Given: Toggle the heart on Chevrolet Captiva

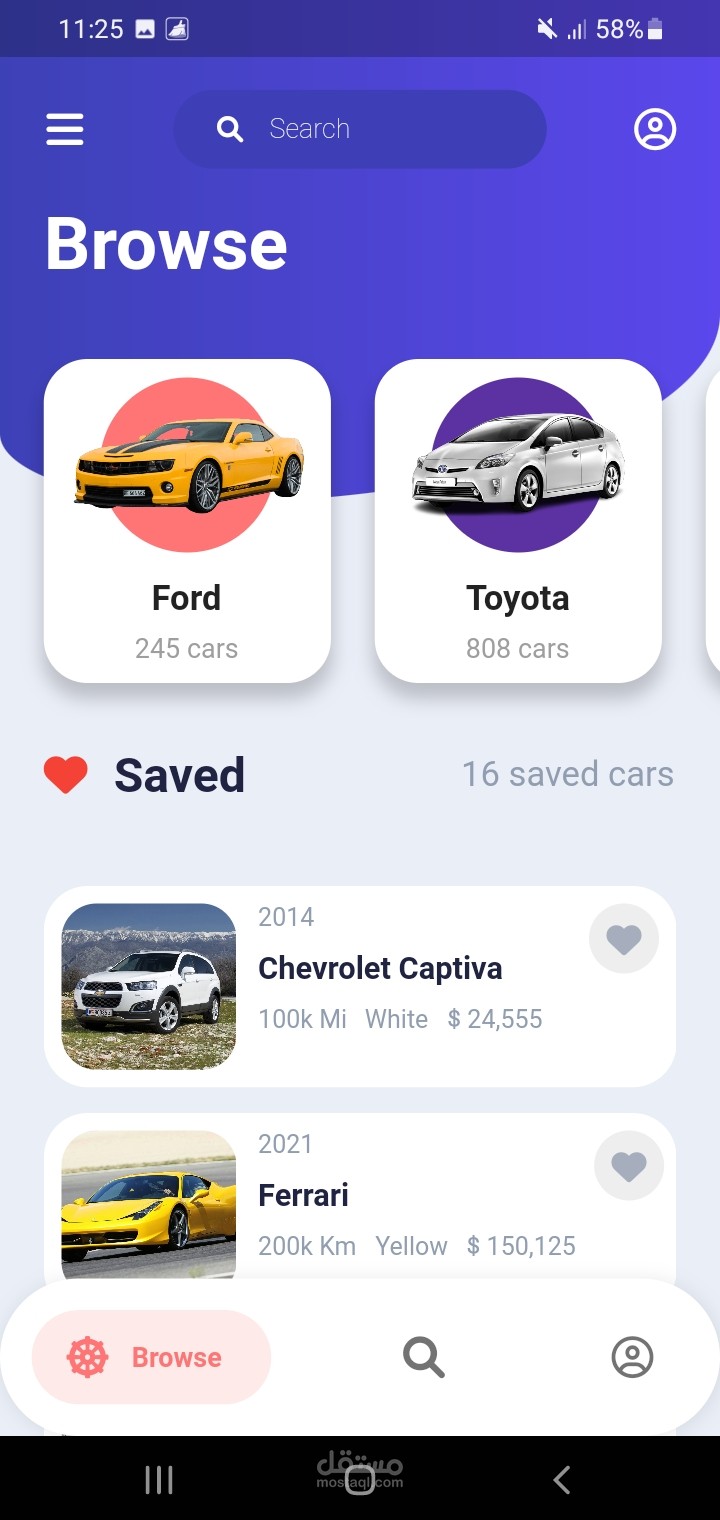Looking at the screenshot, I should [x=624, y=939].
